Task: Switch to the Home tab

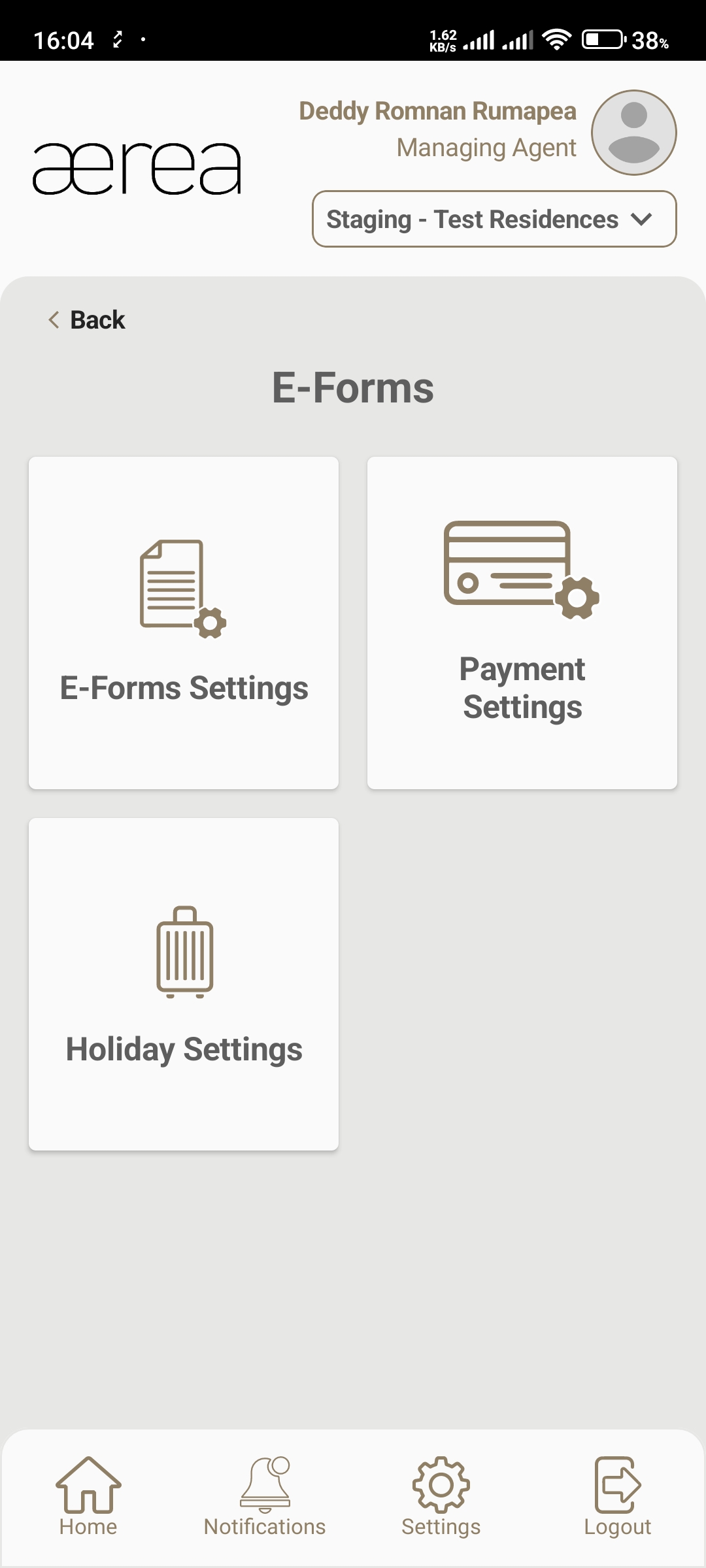Action: 88,1496
